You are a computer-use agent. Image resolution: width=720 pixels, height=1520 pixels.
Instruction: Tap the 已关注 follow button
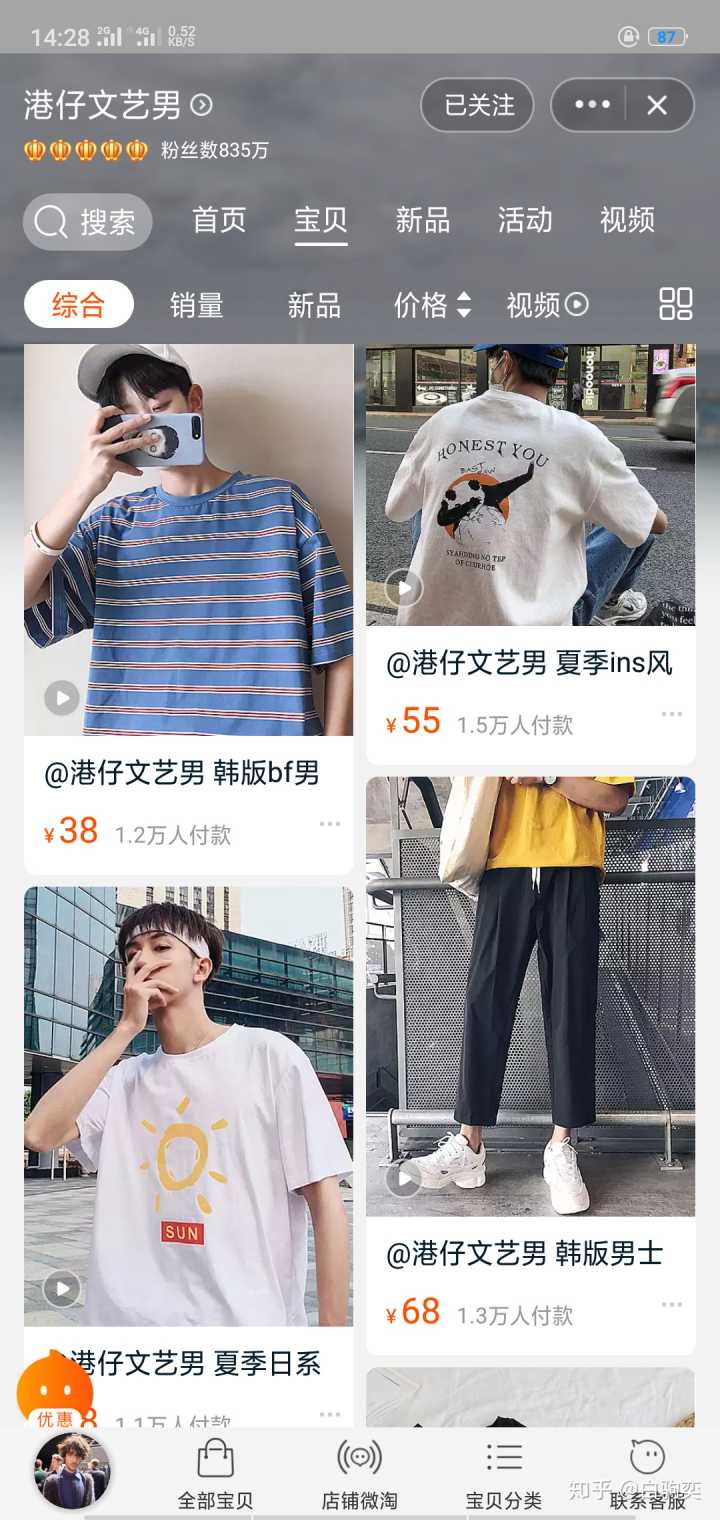click(x=478, y=105)
